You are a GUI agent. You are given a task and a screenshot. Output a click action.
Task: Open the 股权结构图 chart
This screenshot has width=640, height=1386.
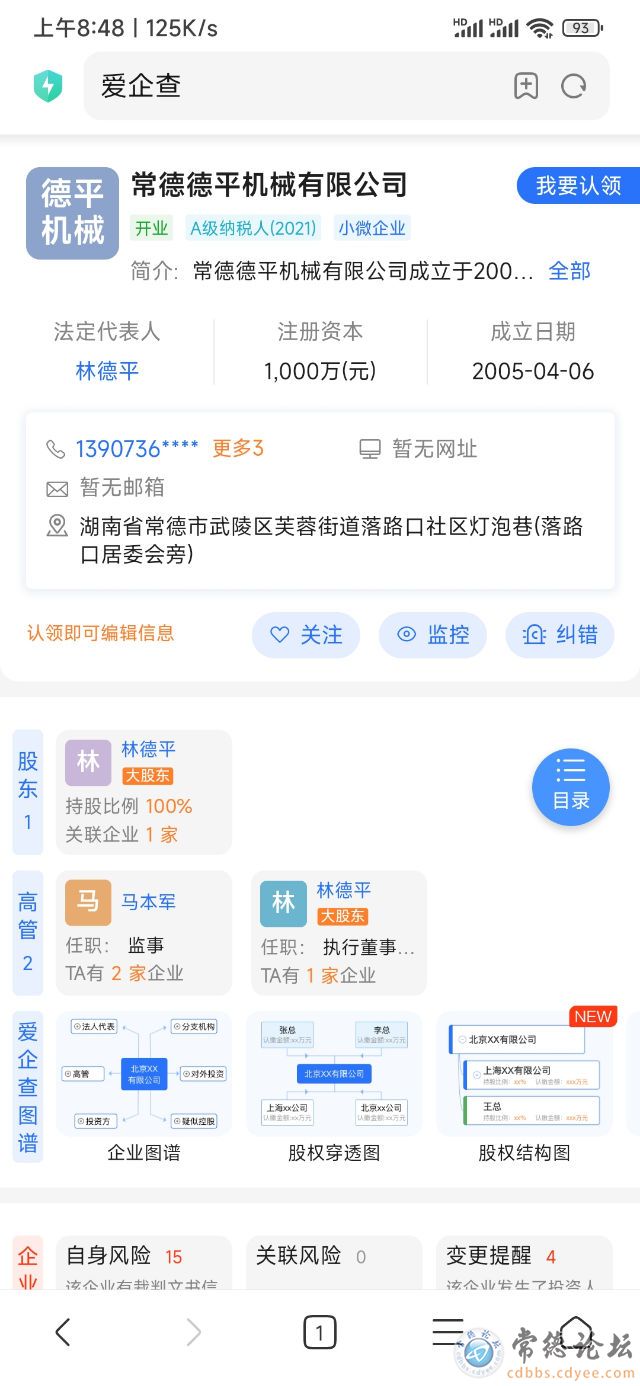(x=524, y=1087)
